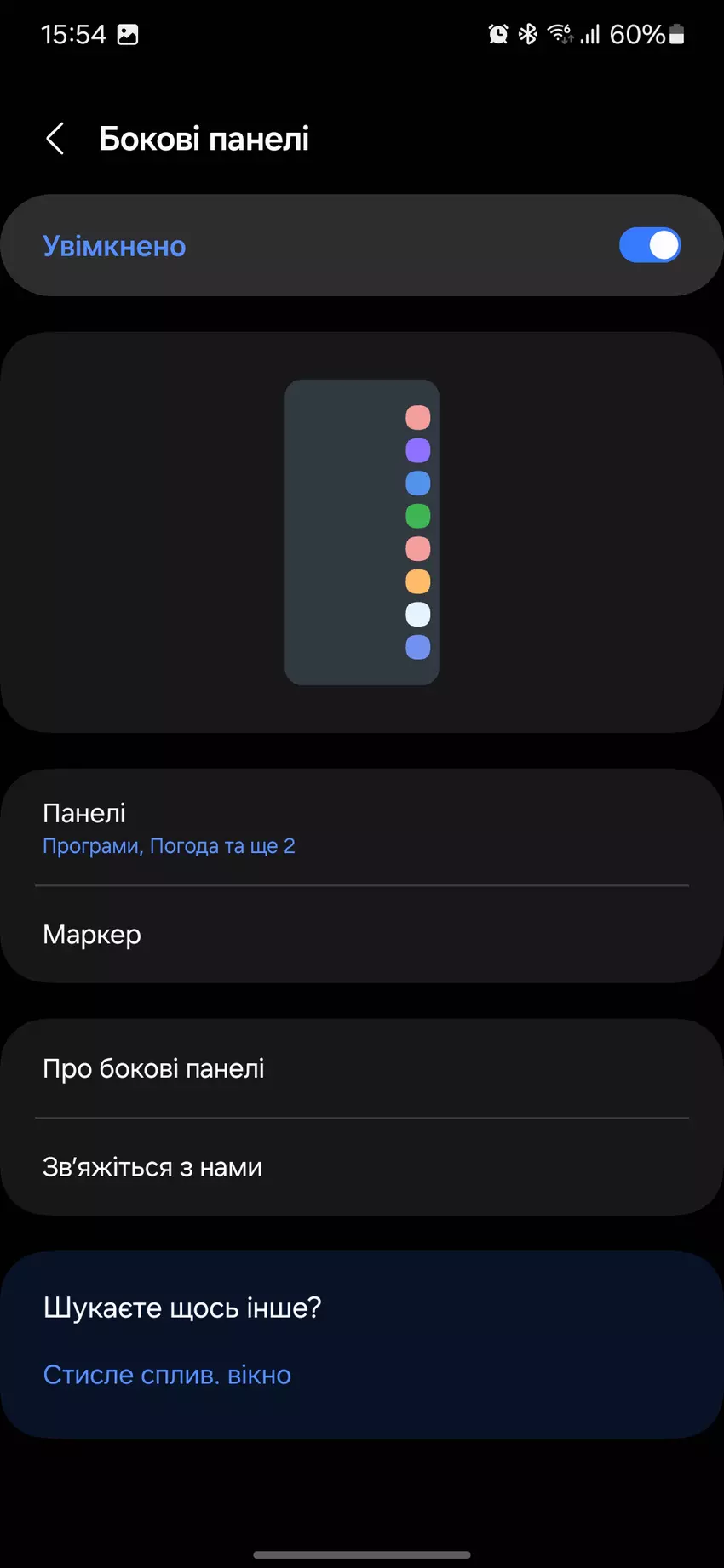Open Зв'яжіться з нами
The image size is (724, 1568).
click(361, 1167)
